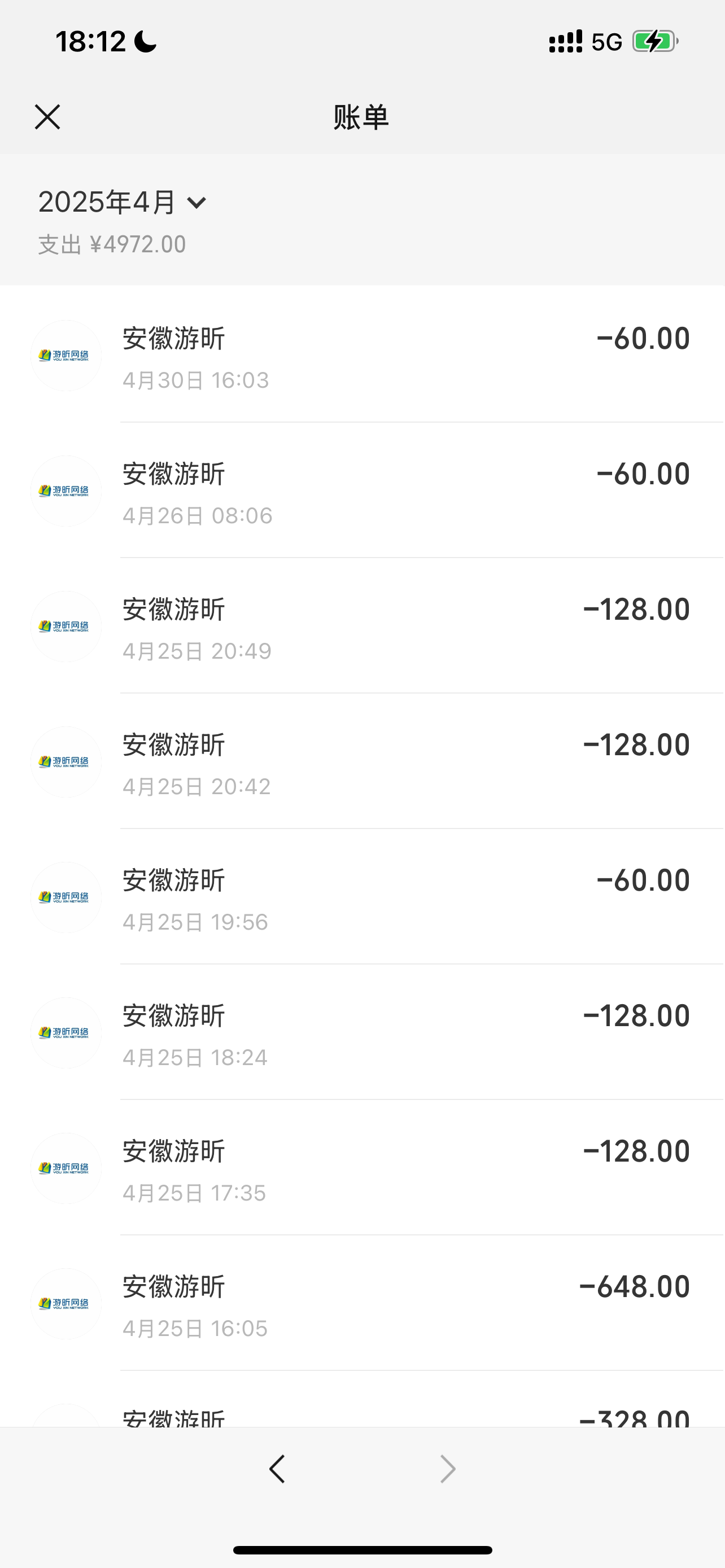Image resolution: width=725 pixels, height=1568 pixels.
Task: Open the -648.00 transaction from 4月25日 16:05
Action: tap(362, 1303)
